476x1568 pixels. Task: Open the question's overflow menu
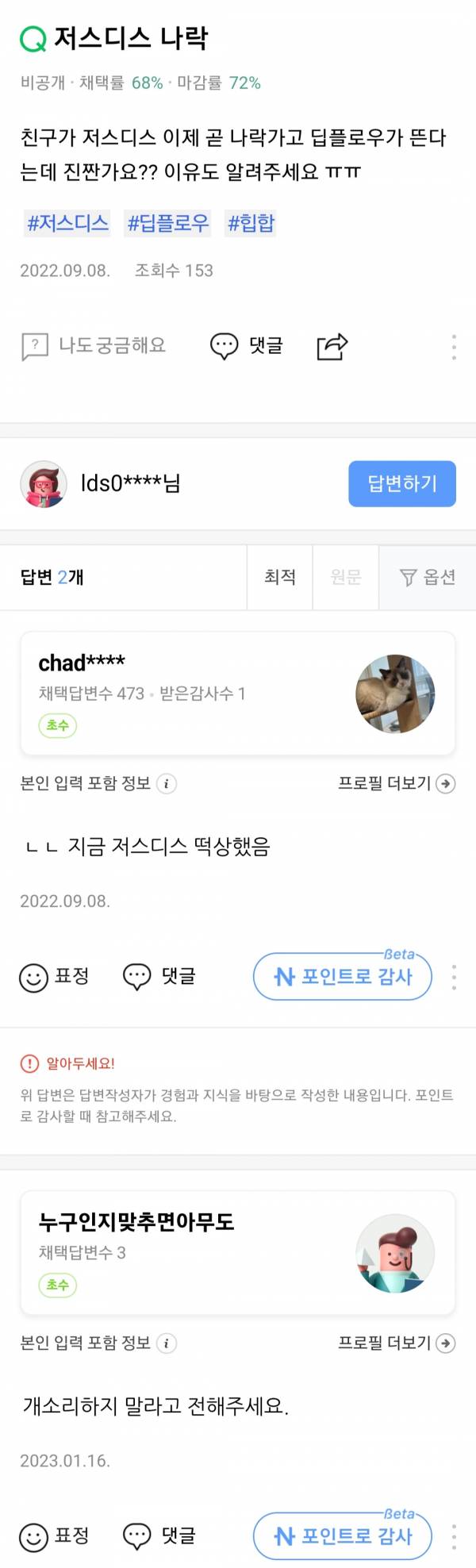click(454, 347)
